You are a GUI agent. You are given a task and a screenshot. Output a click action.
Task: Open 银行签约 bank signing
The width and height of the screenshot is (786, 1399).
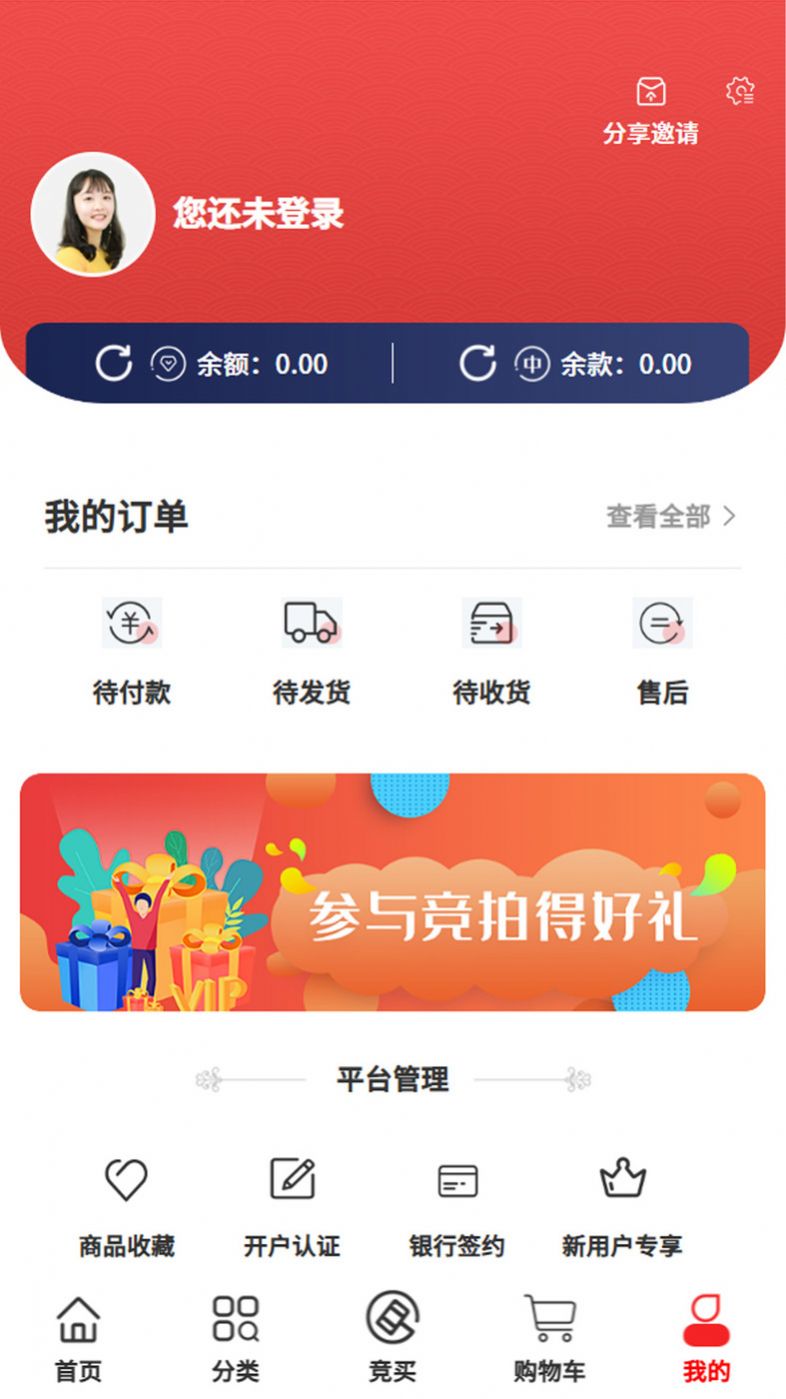click(457, 1206)
